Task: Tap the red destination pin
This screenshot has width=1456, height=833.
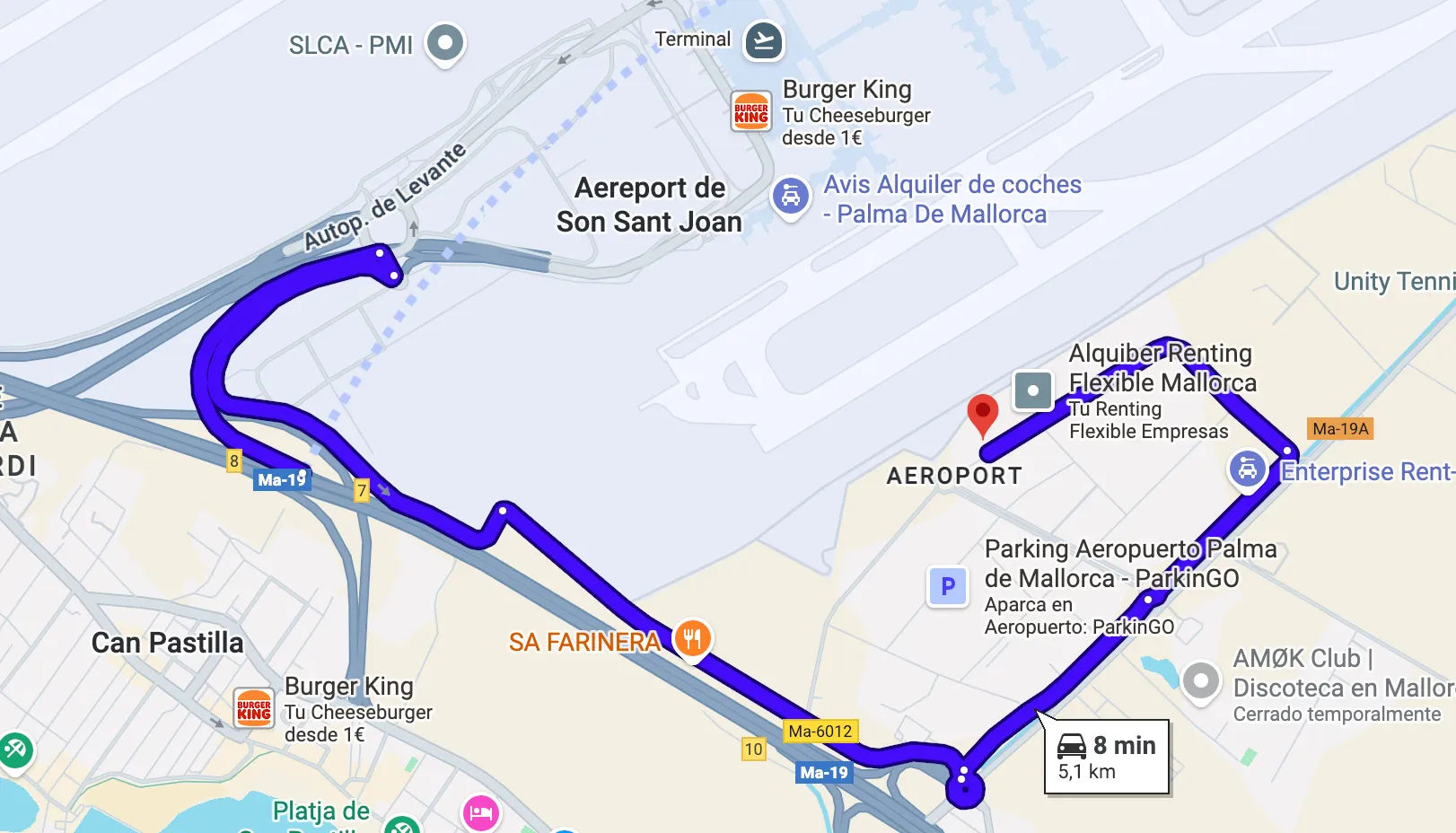Action: (x=982, y=413)
